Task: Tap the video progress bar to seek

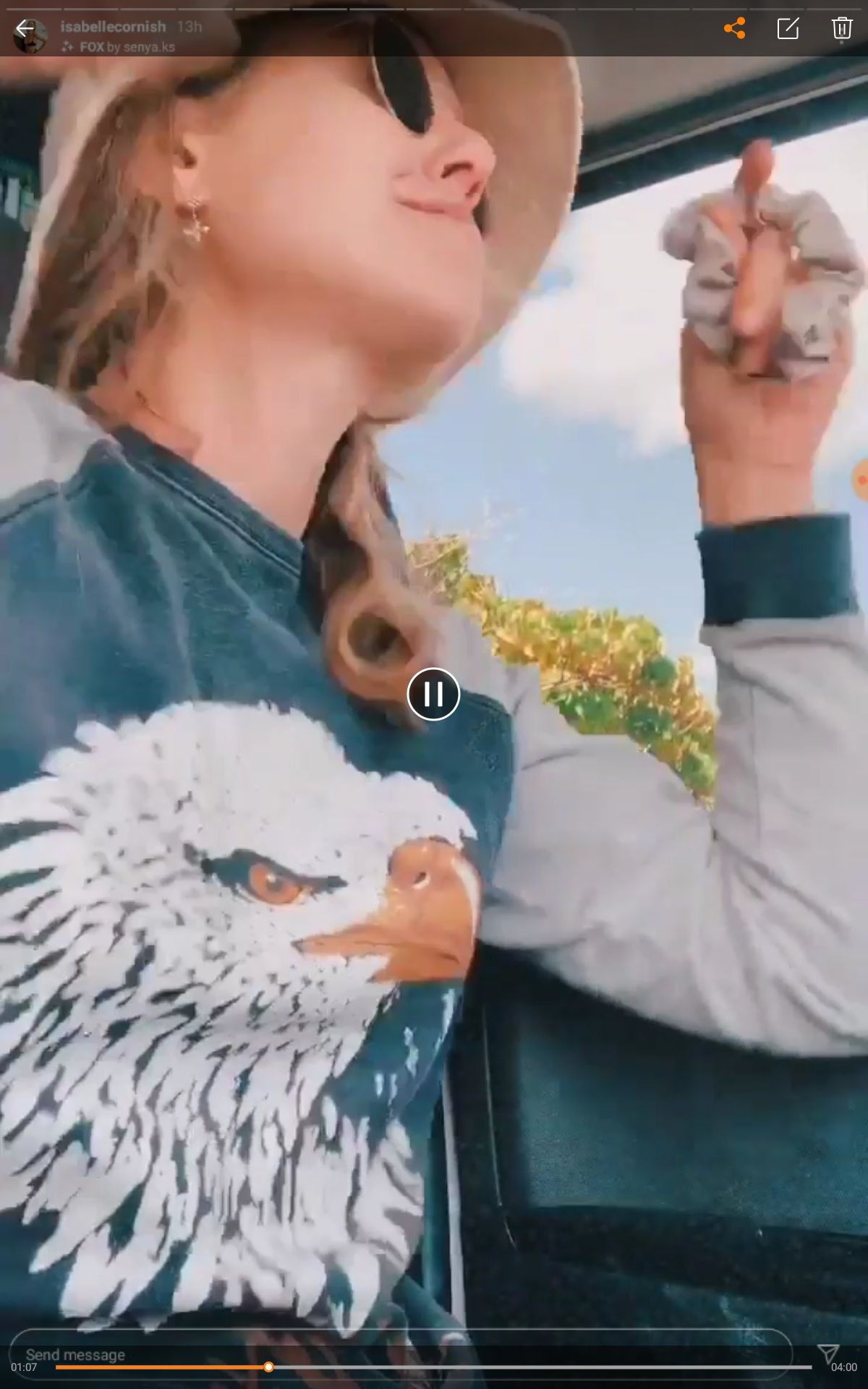Action: 434,1367
